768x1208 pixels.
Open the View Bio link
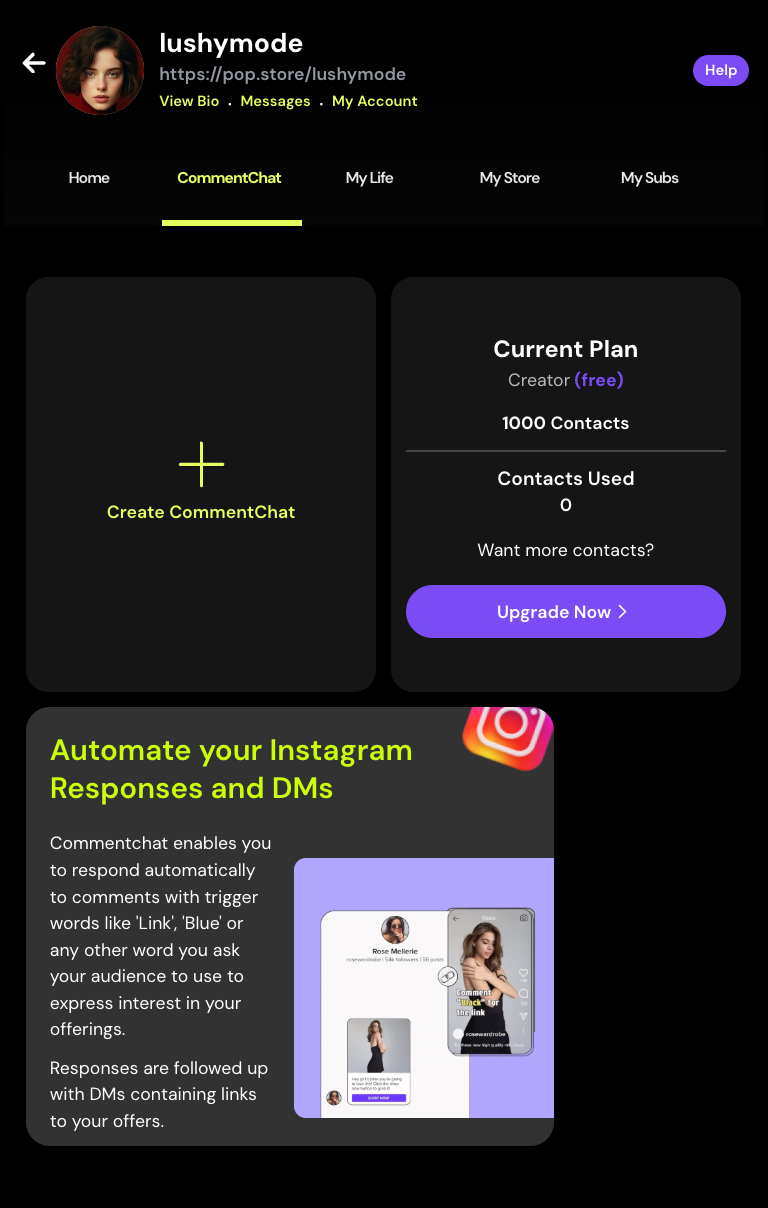tap(189, 101)
